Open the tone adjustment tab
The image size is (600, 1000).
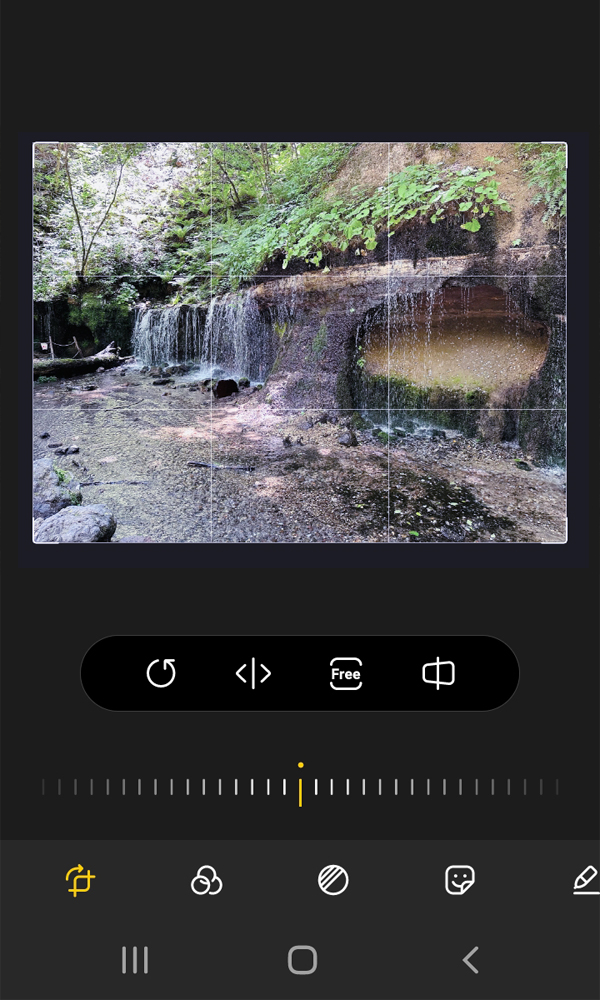(333, 880)
